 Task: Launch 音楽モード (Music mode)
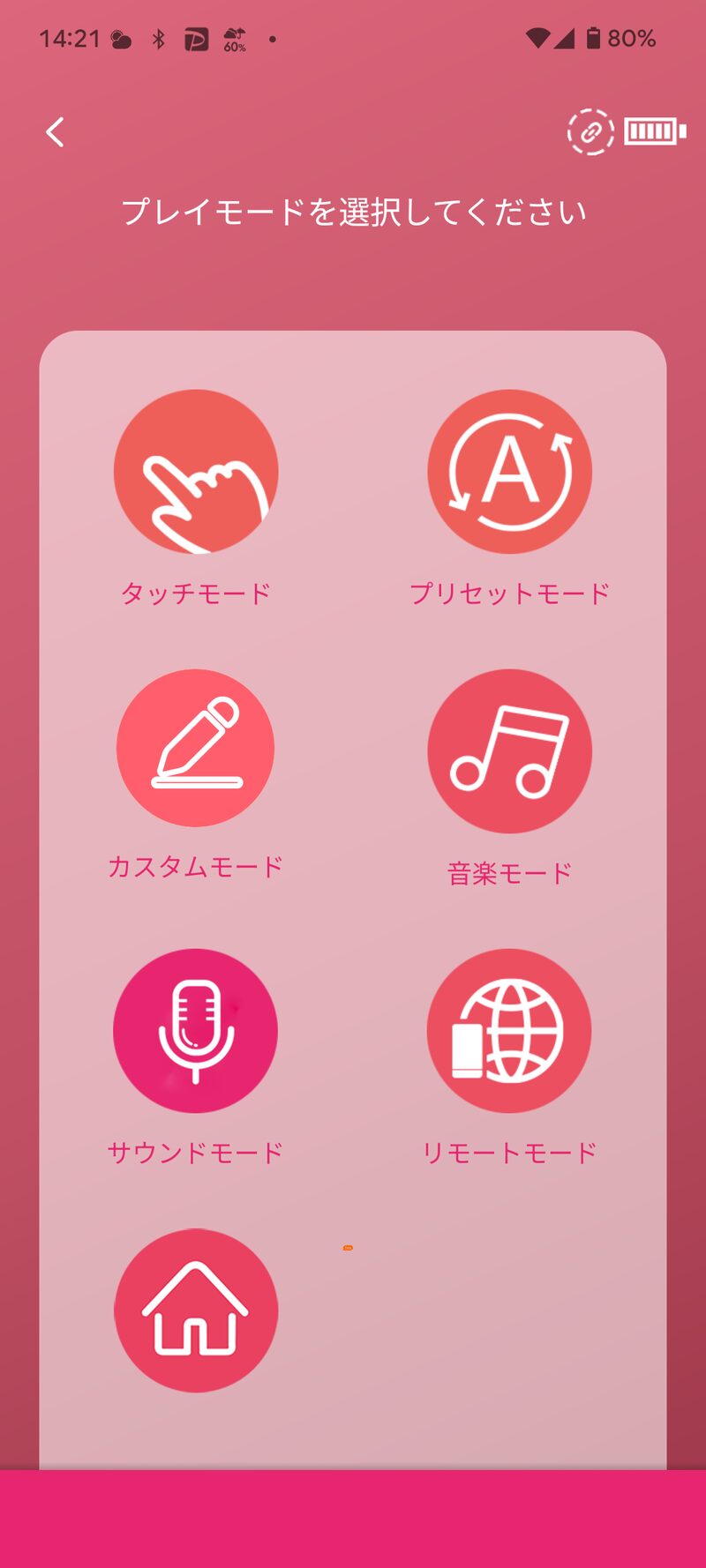pyautogui.click(x=509, y=751)
